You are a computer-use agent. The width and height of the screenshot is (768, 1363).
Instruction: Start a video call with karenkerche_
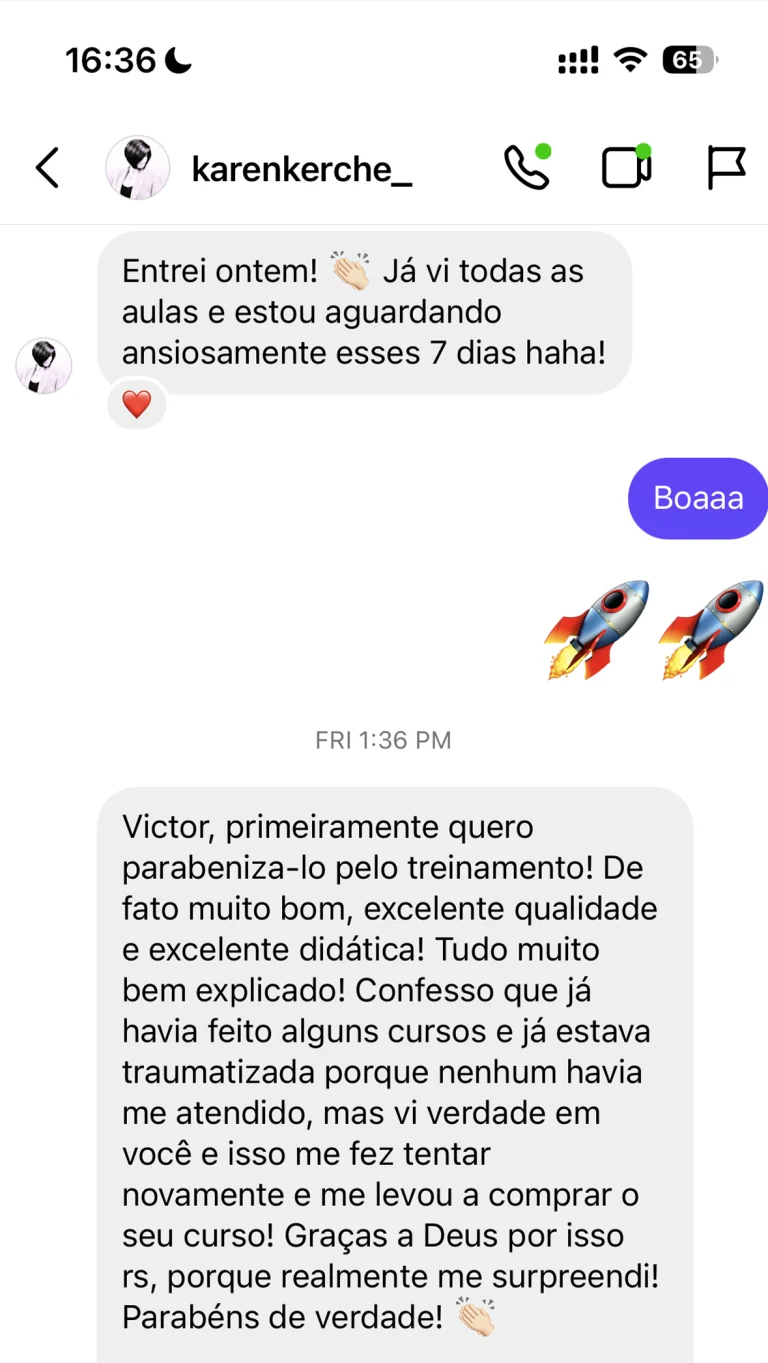[x=626, y=168]
